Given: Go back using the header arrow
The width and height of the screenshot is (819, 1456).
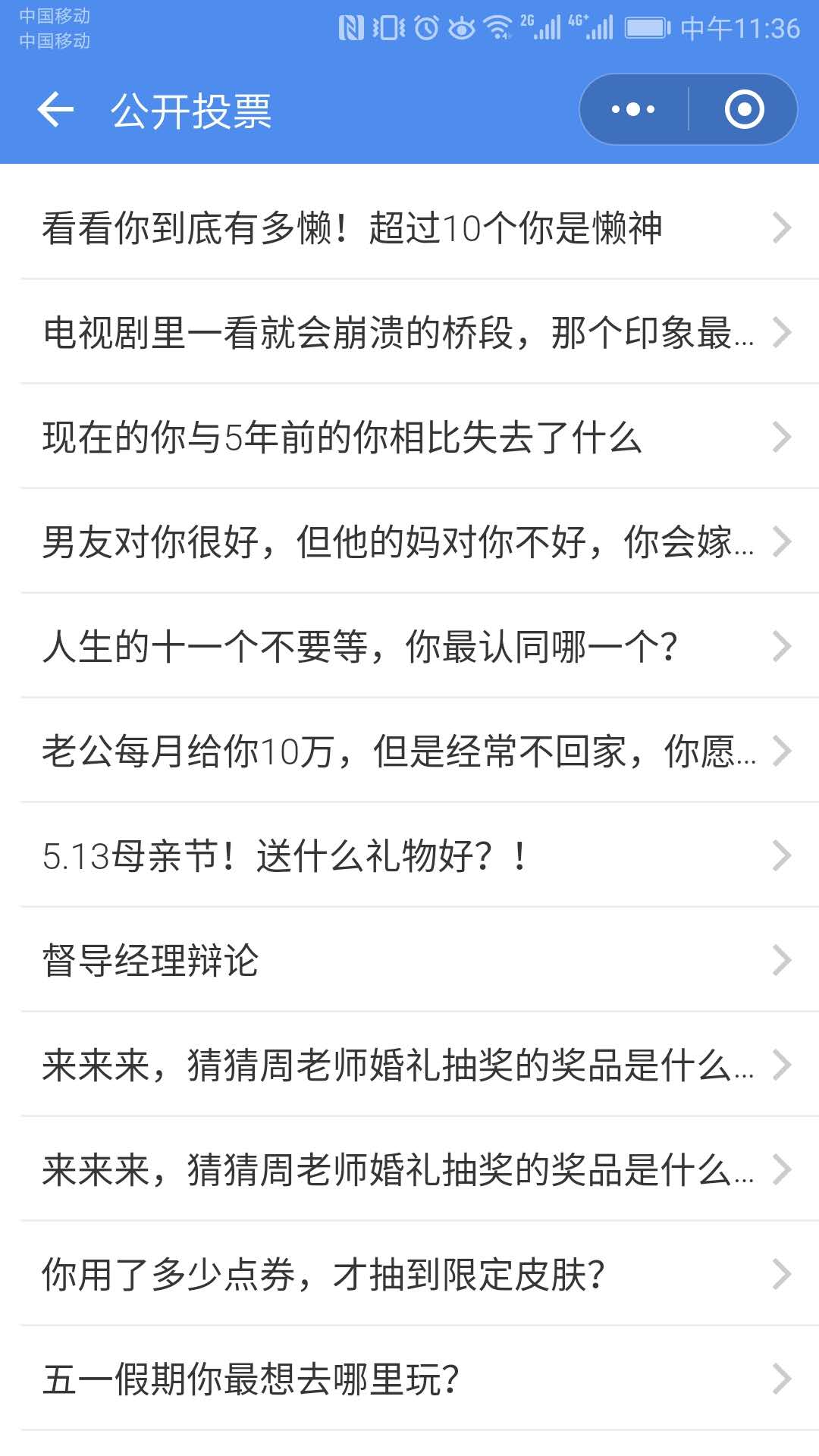Looking at the screenshot, I should (x=55, y=110).
